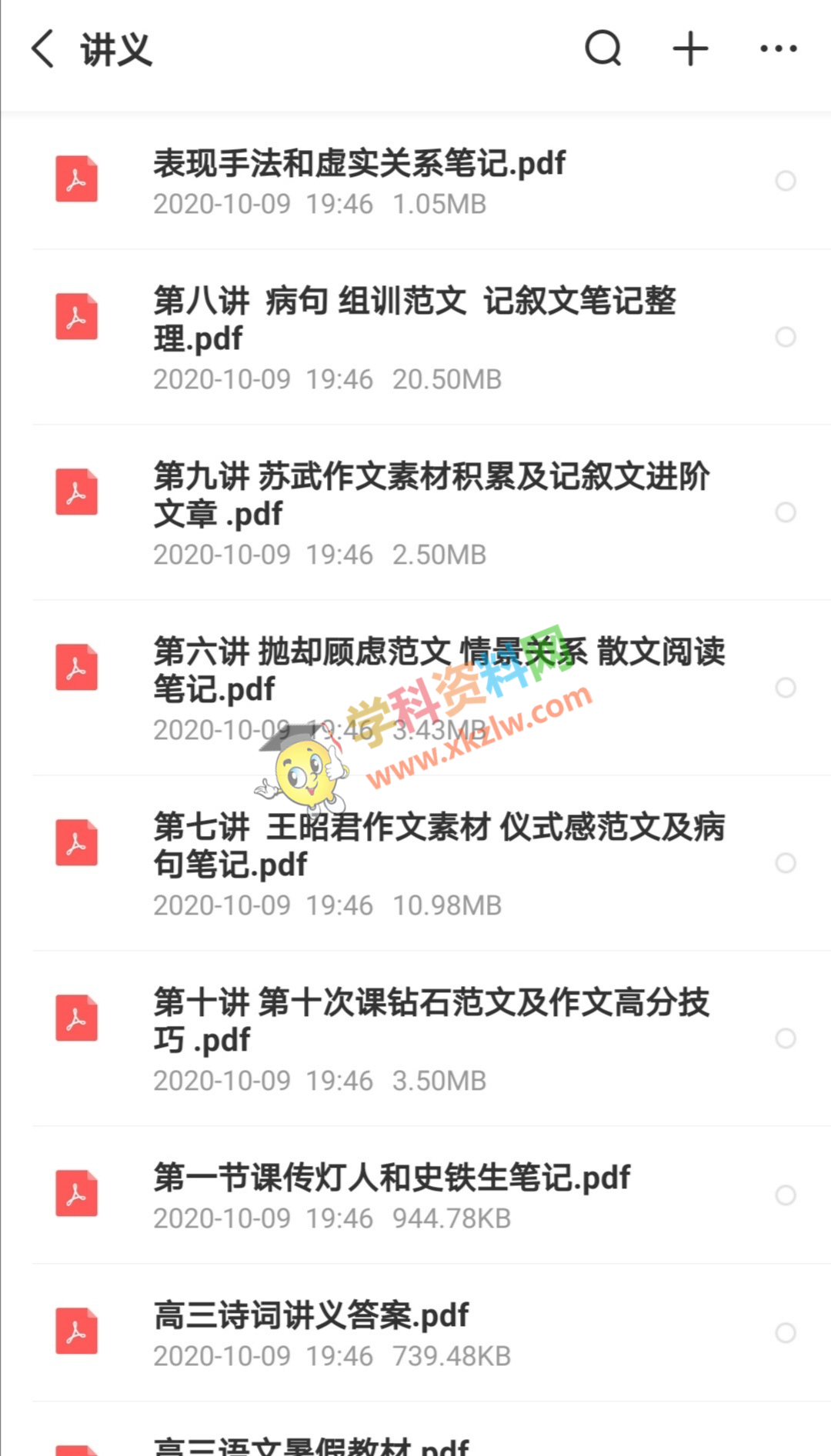831x1456 pixels.
Task: Select the circle for 第七讲 王昭君 file
Action: [785, 863]
